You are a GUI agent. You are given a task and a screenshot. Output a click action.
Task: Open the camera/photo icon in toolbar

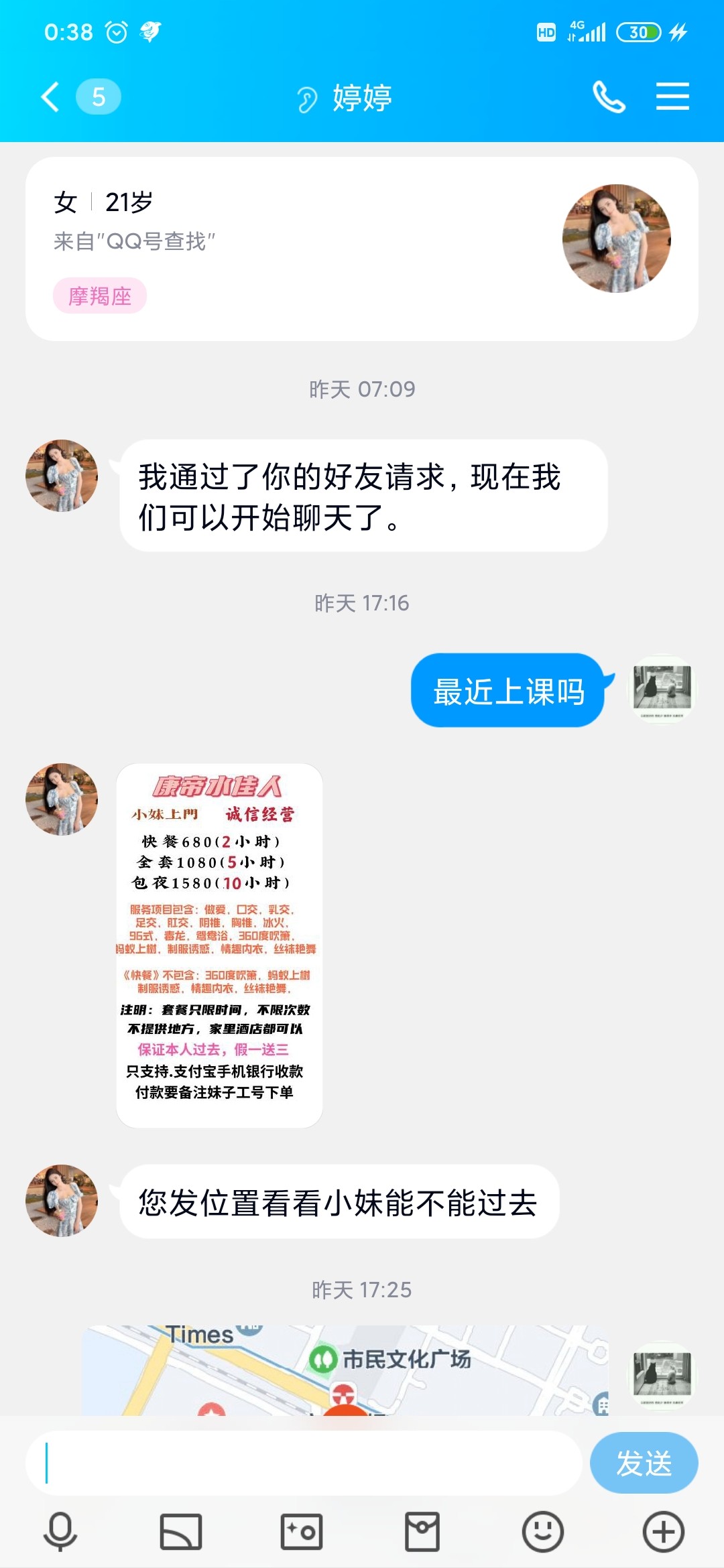tap(302, 1530)
